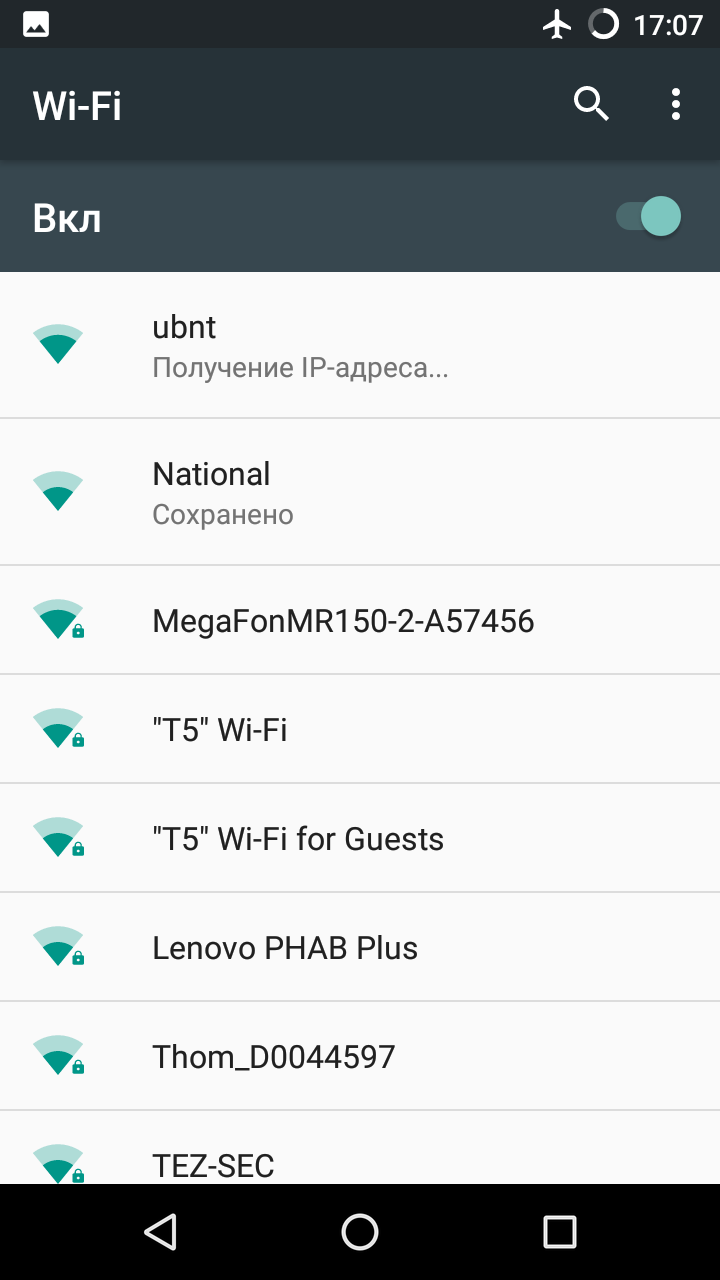Open the overflow menu
Screen dimensions: 720x1280
(x=676, y=104)
